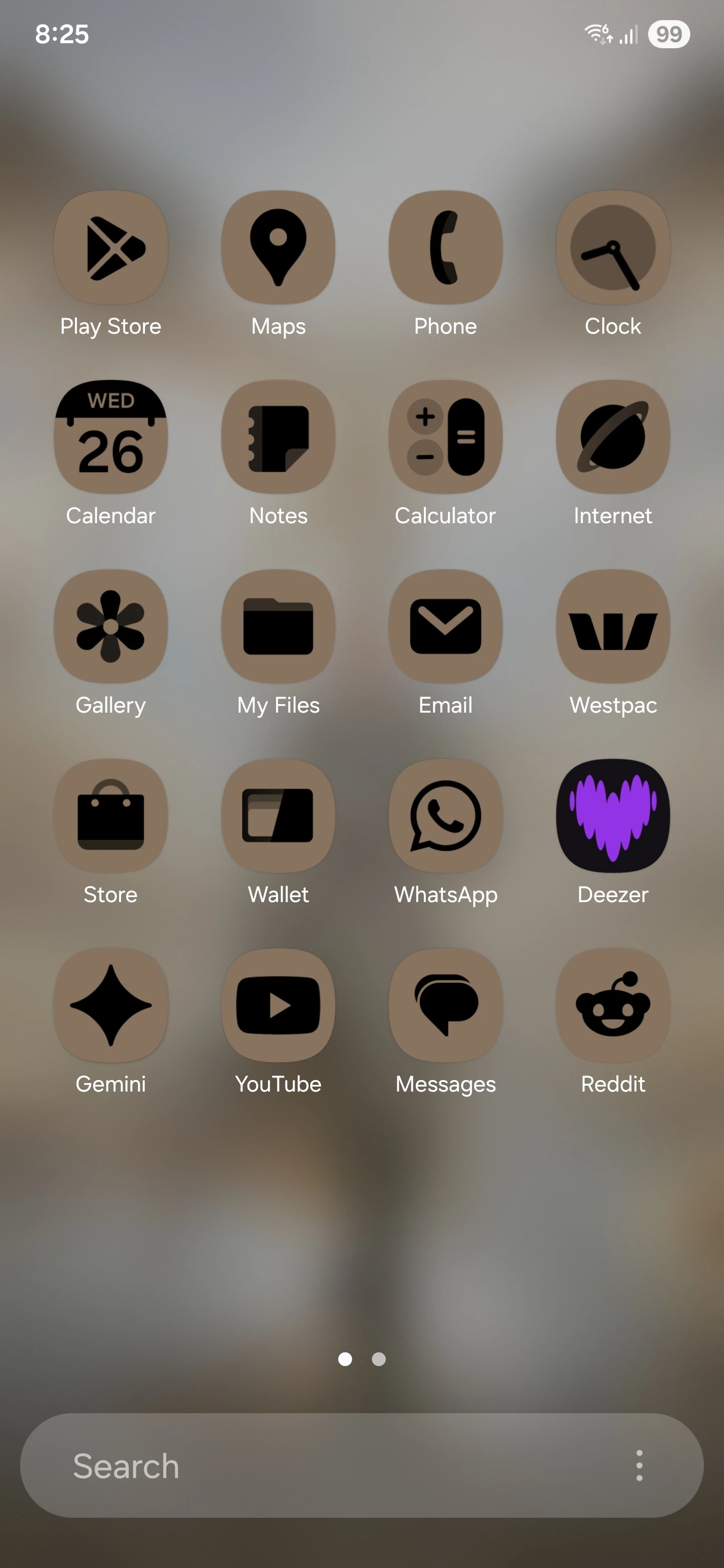
Task: Launch YouTube
Action: click(278, 1005)
